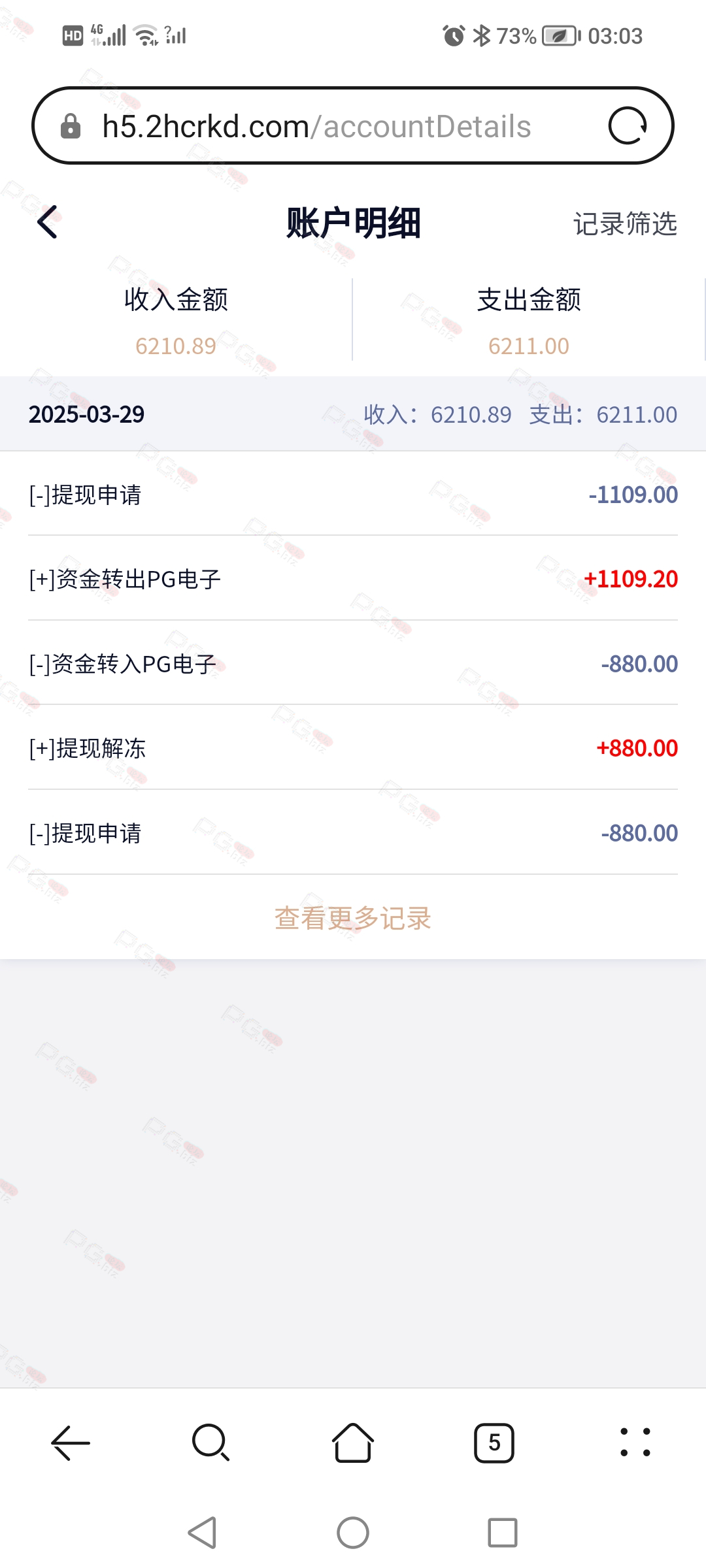Open the browser search icon
Viewport: 706px width, 1568px height.
click(211, 1442)
